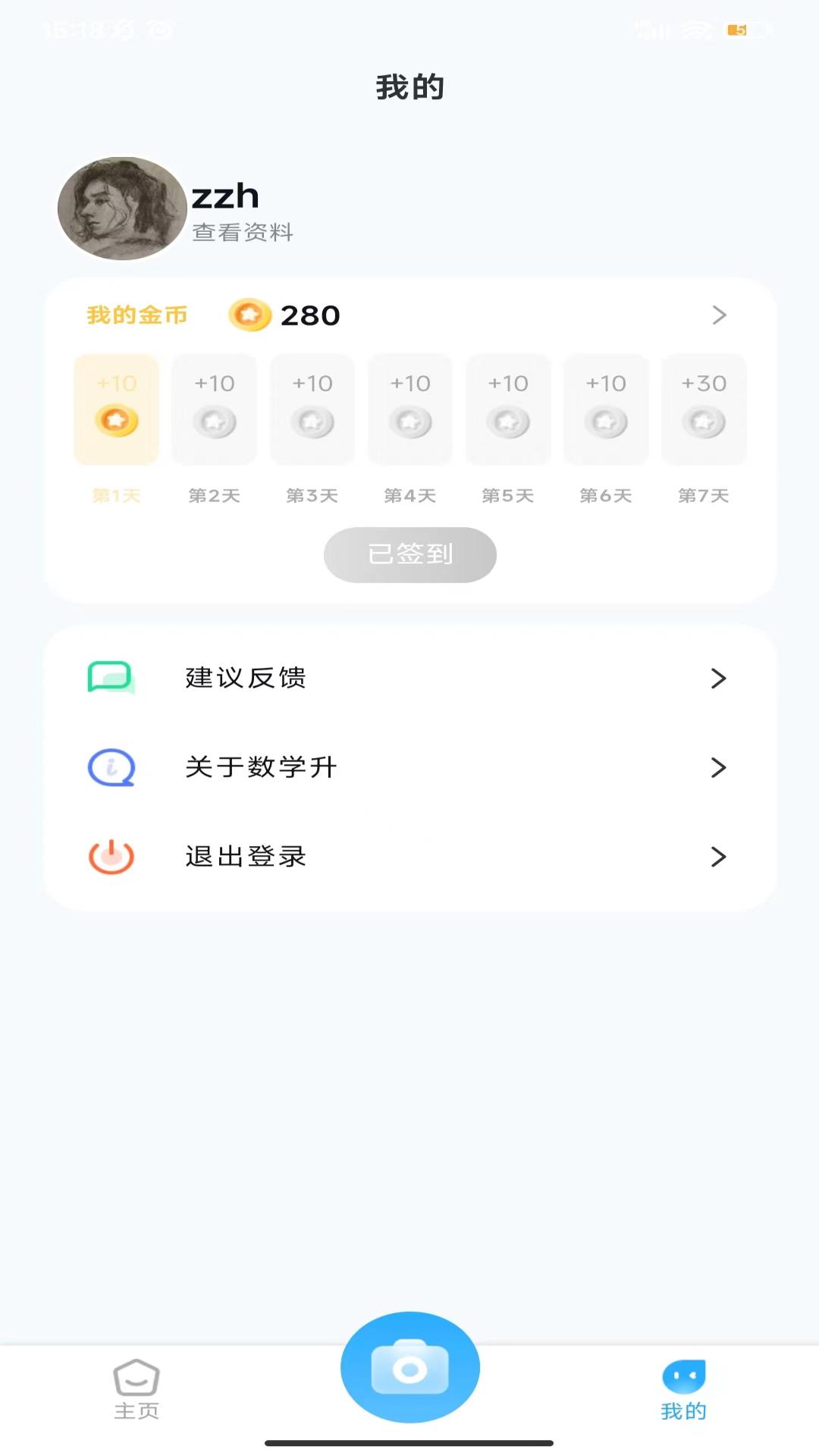This screenshot has width=819, height=1456.
Task: Open the zzh profile avatar
Action: (x=122, y=209)
